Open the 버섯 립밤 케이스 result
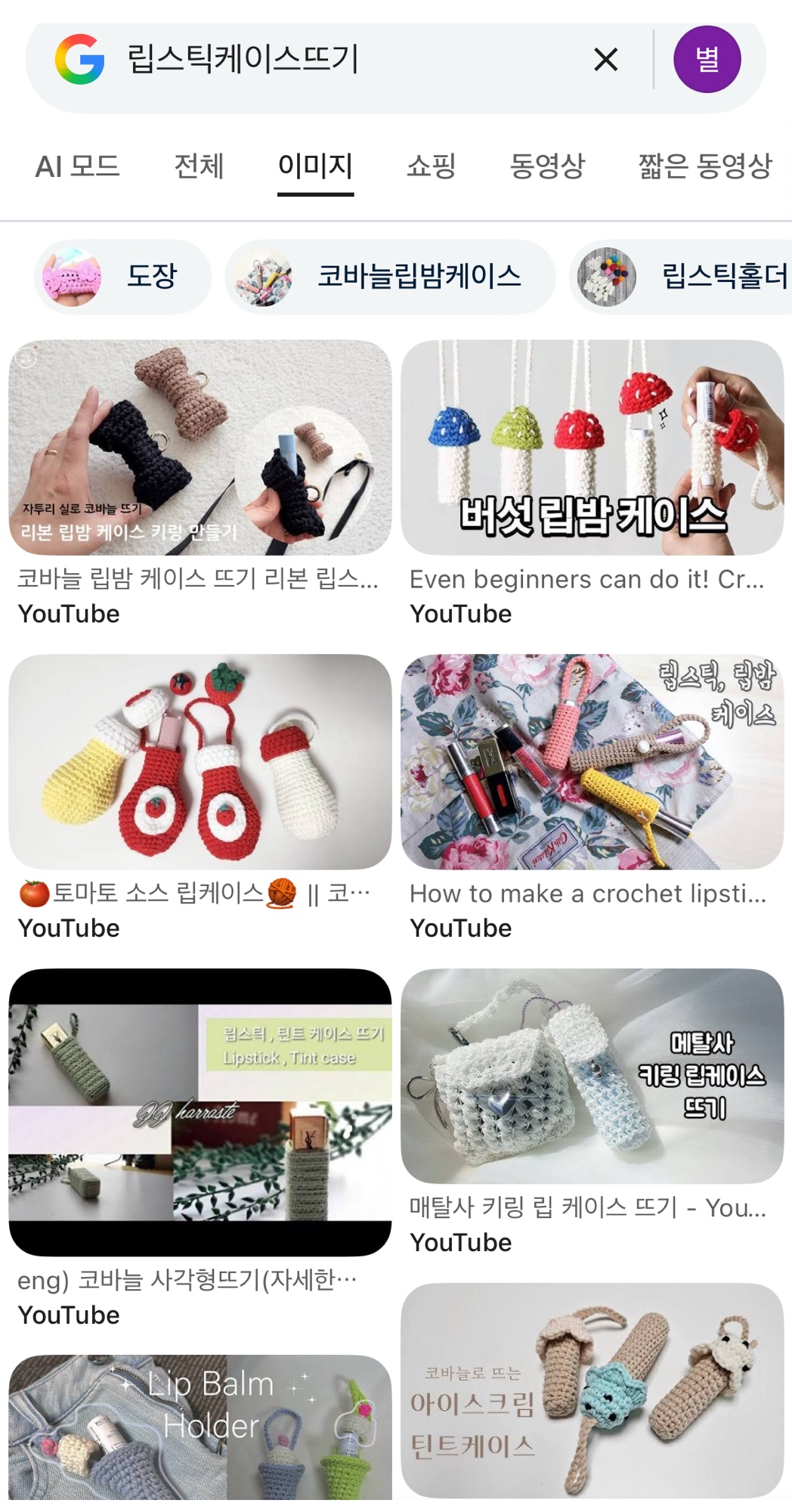Image resolution: width=792 pixels, height=1512 pixels. pos(592,448)
